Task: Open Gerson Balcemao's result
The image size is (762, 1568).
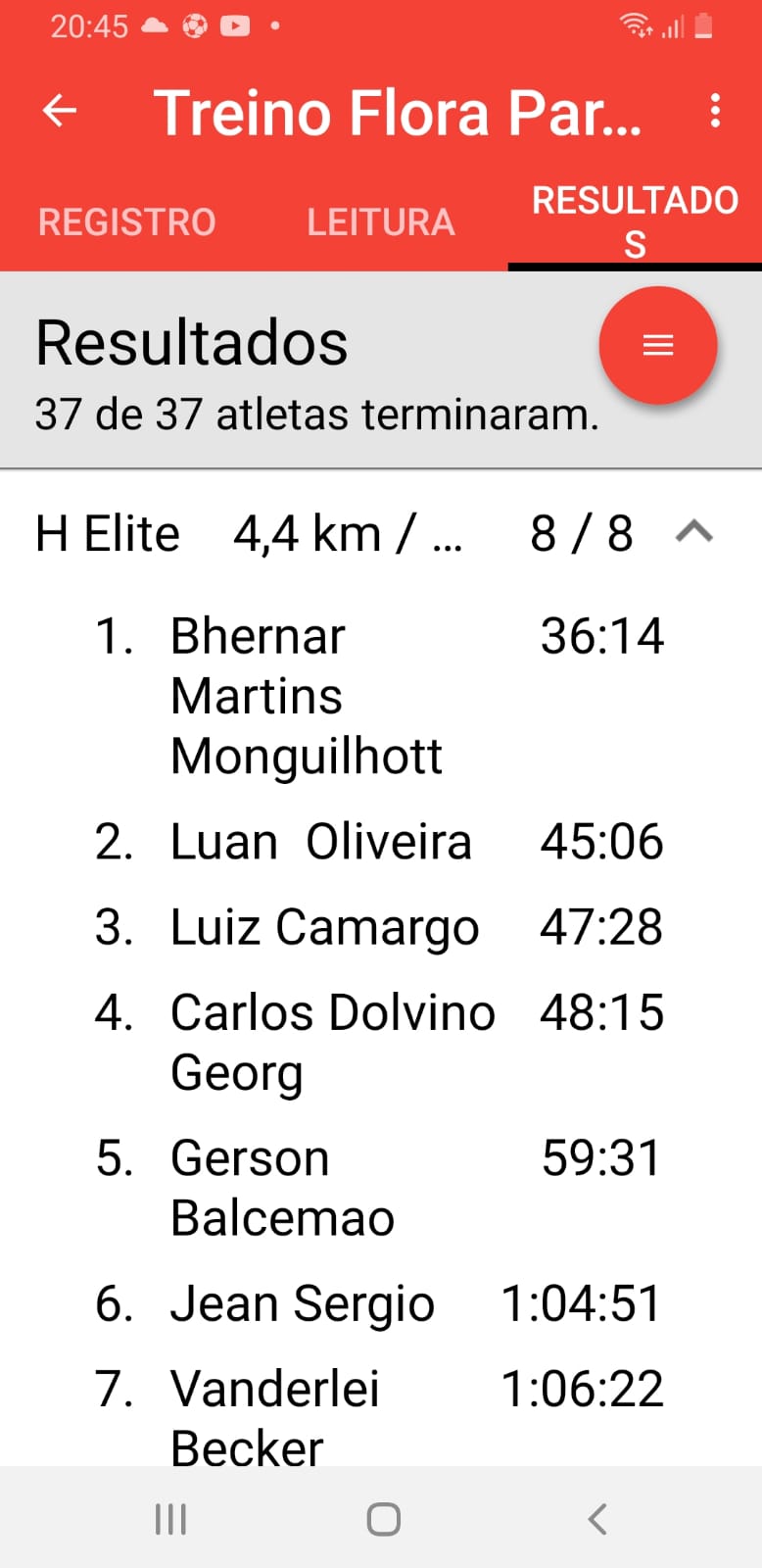Action: coord(380,1188)
